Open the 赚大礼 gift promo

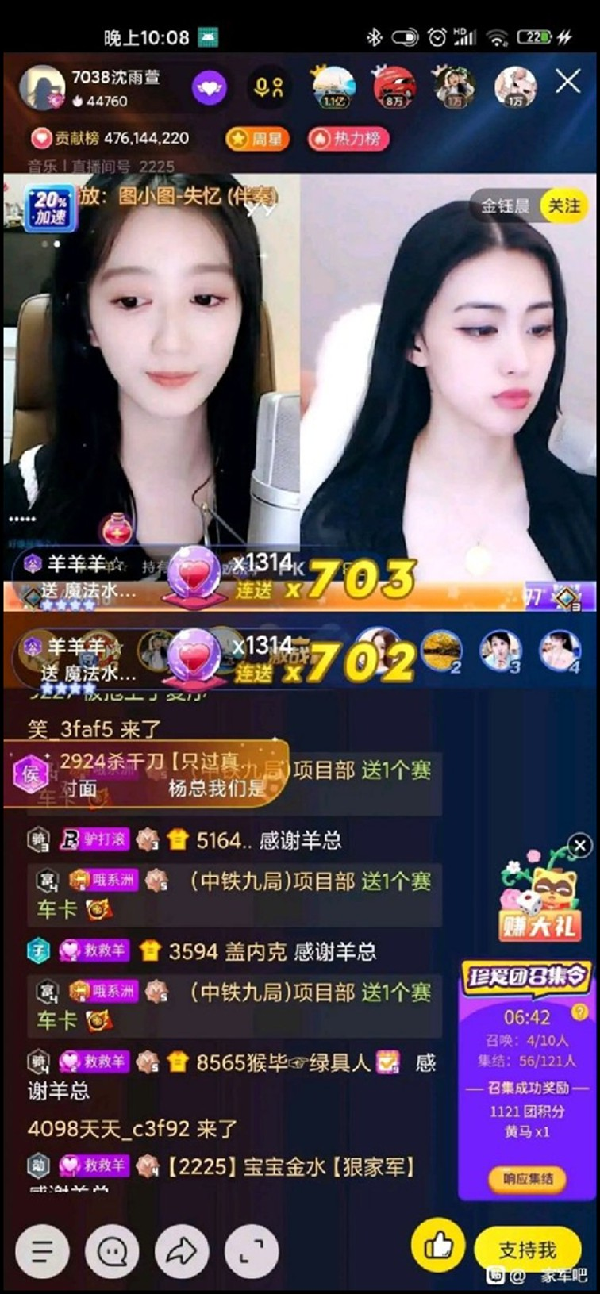coord(541,903)
